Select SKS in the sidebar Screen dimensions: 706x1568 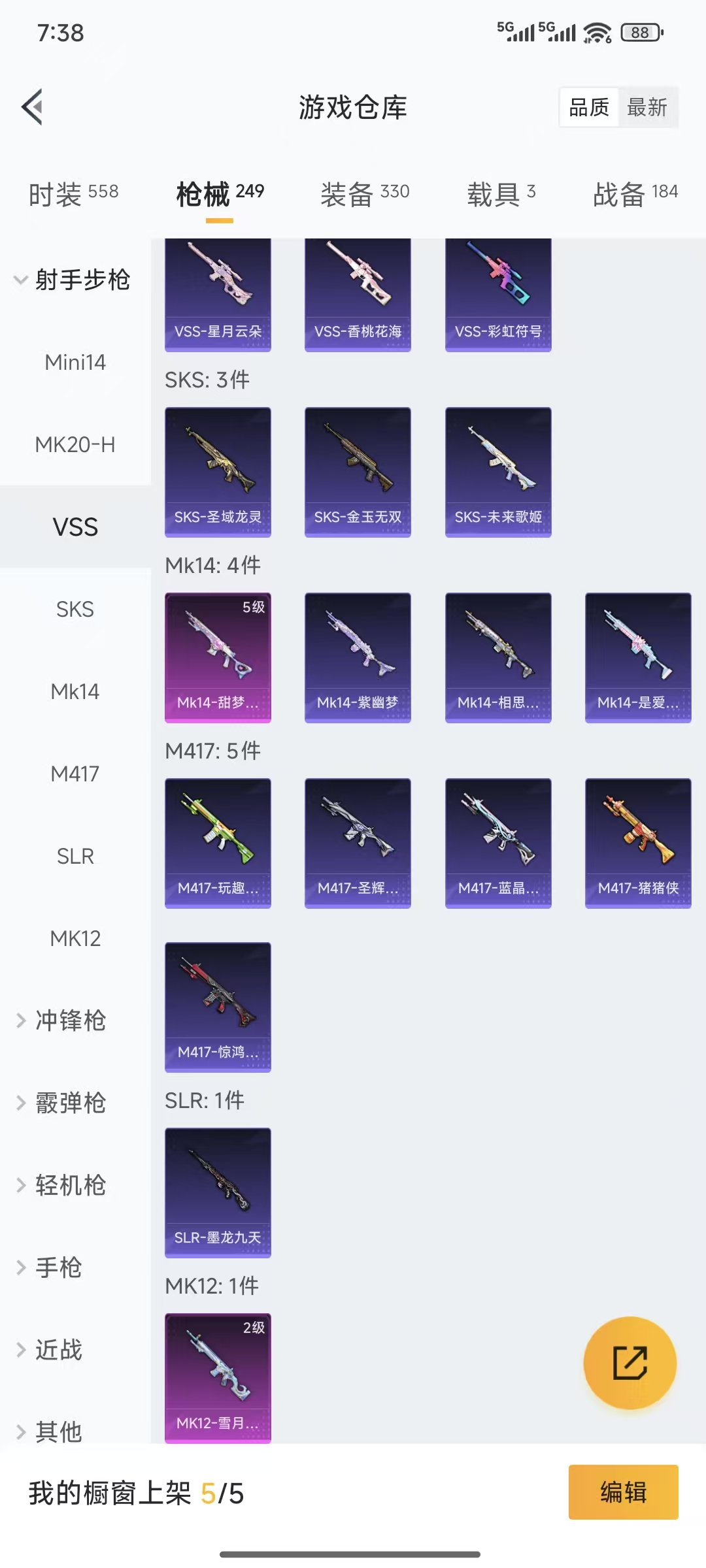click(x=75, y=609)
